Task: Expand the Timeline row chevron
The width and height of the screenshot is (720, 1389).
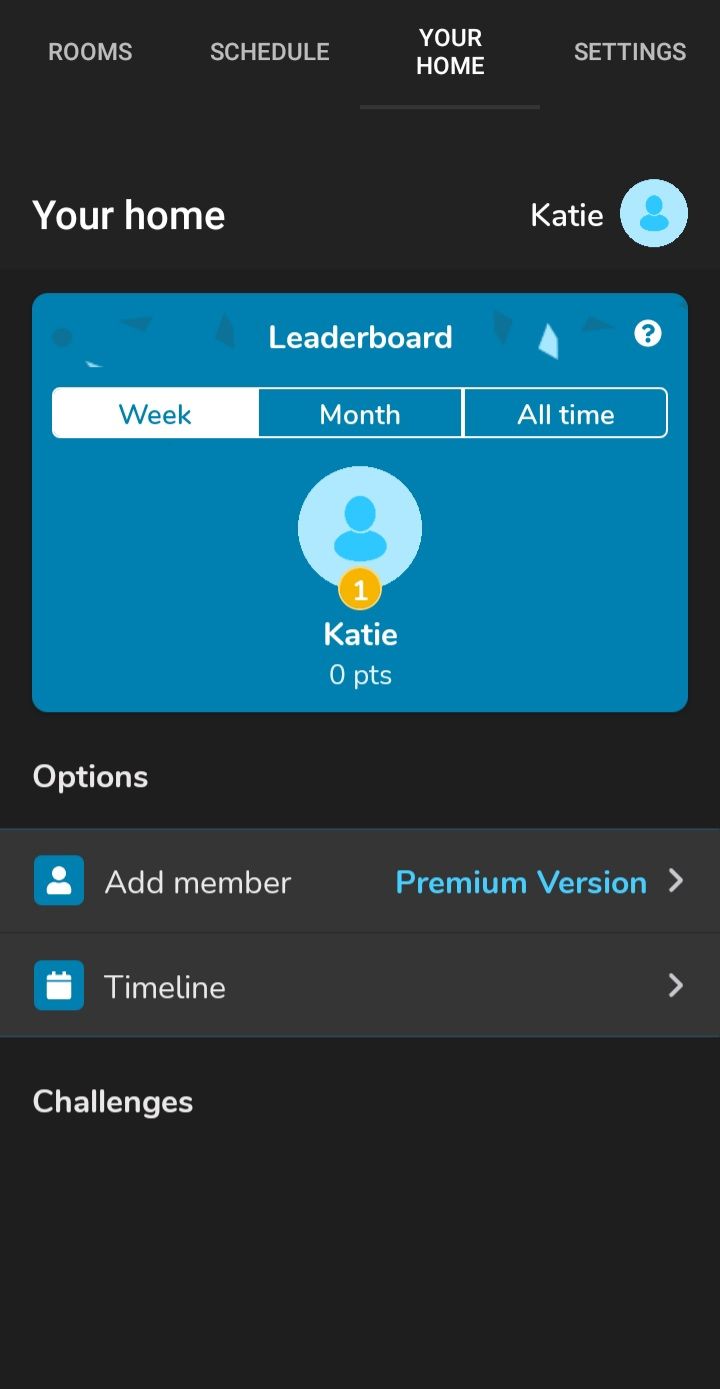Action: tap(677, 985)
